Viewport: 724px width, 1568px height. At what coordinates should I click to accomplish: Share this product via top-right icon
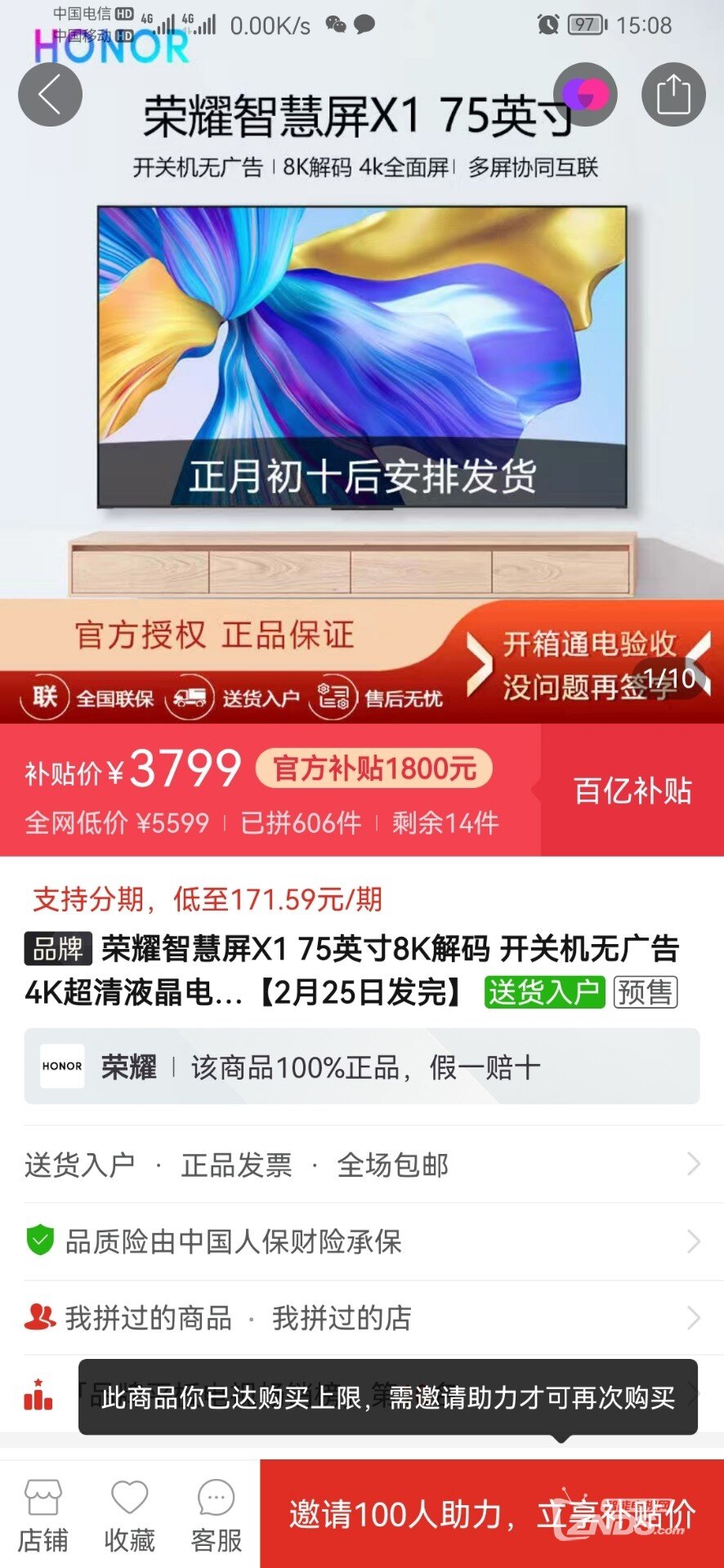tap(673, 95)
